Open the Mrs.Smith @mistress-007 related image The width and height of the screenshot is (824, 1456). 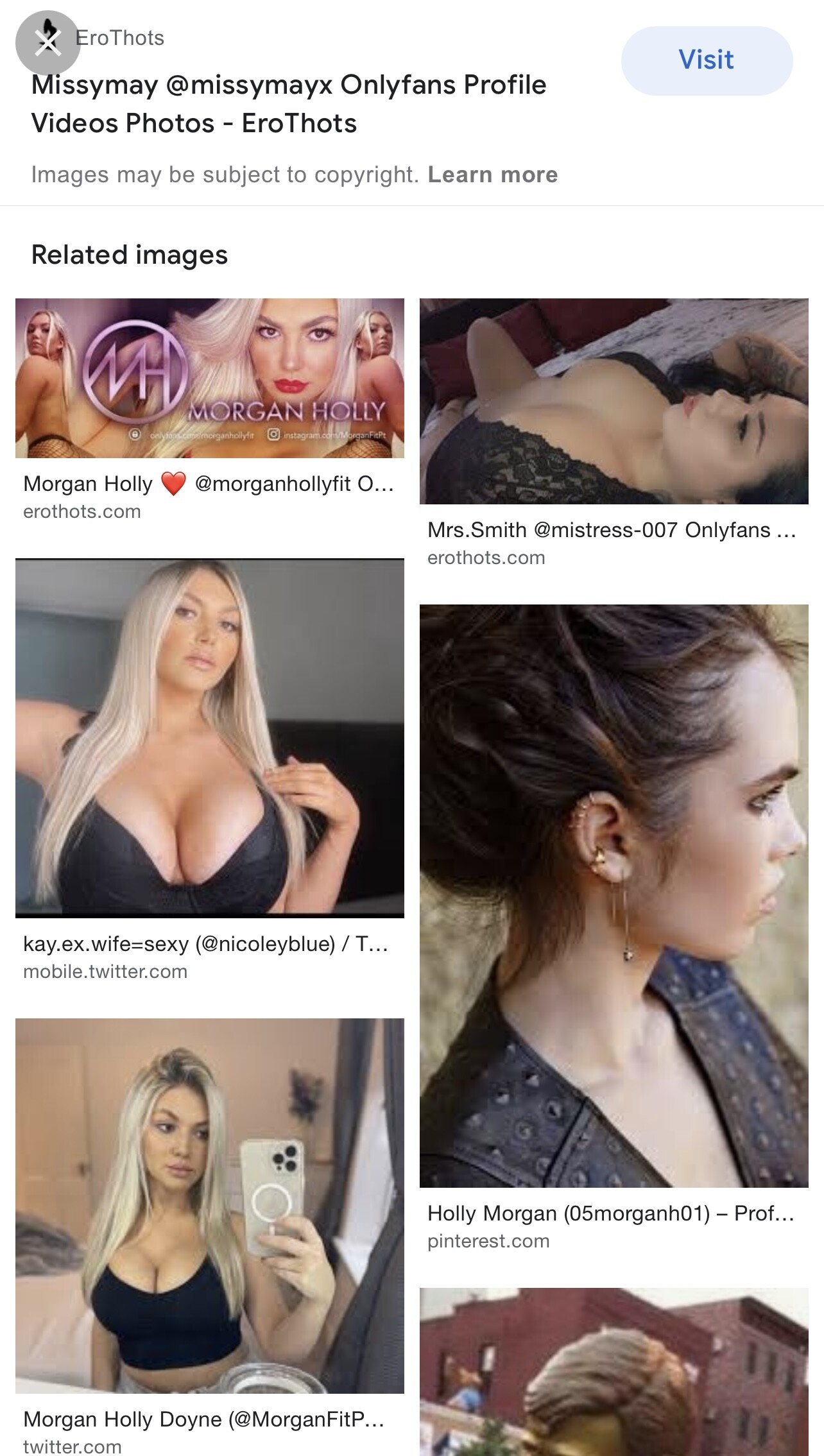click(614, 401)
